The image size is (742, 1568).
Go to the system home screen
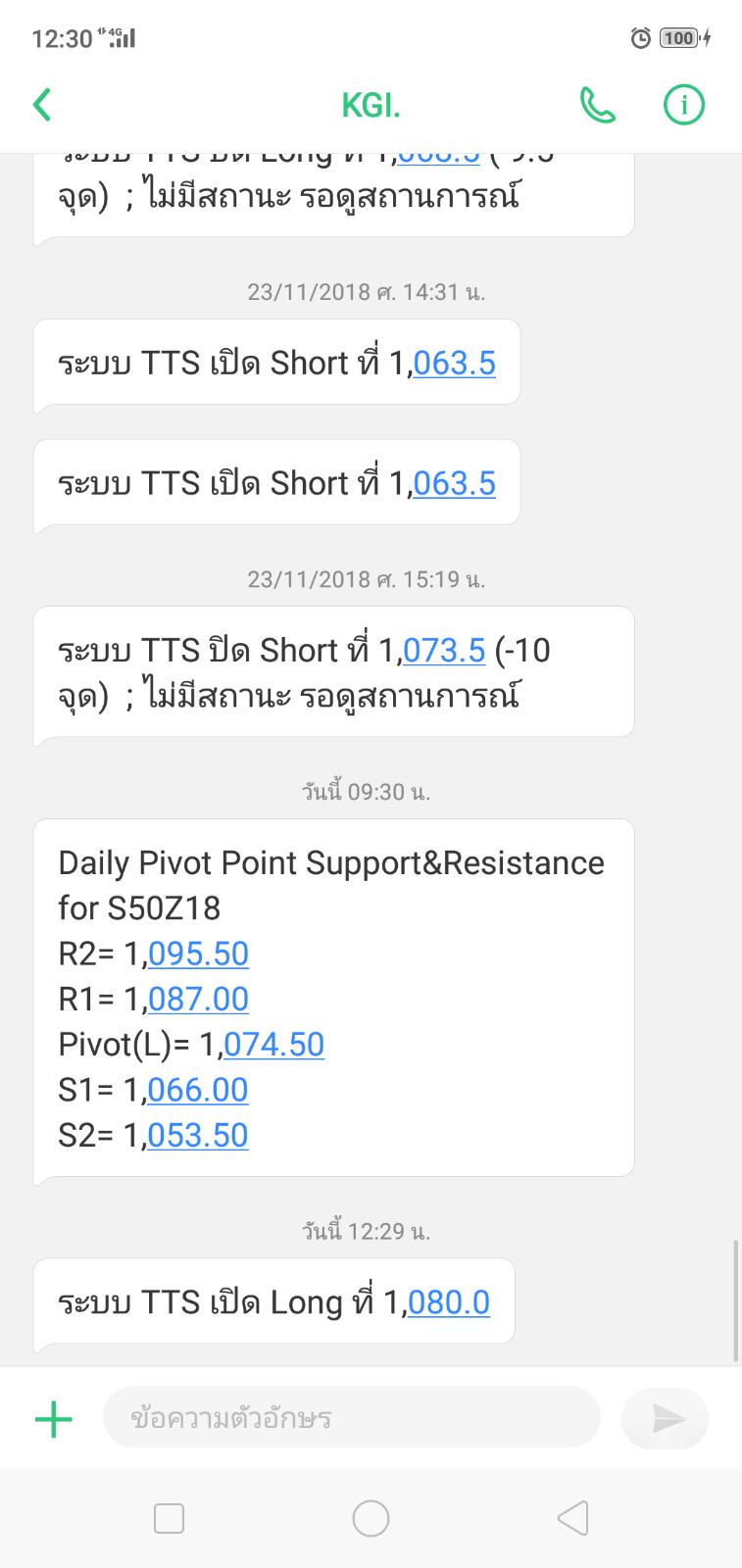pyautogui.click(x=371, y=1518)
